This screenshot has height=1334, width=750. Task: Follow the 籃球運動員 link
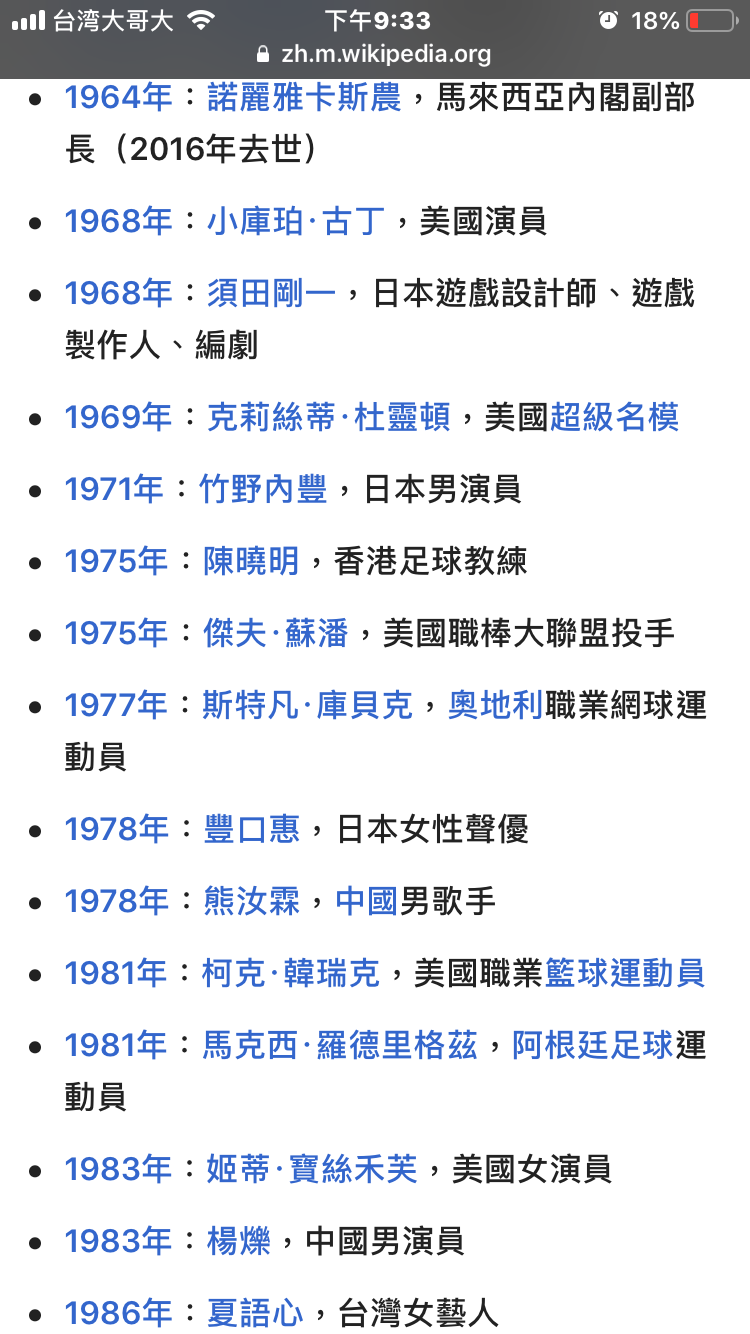point(625,973)
